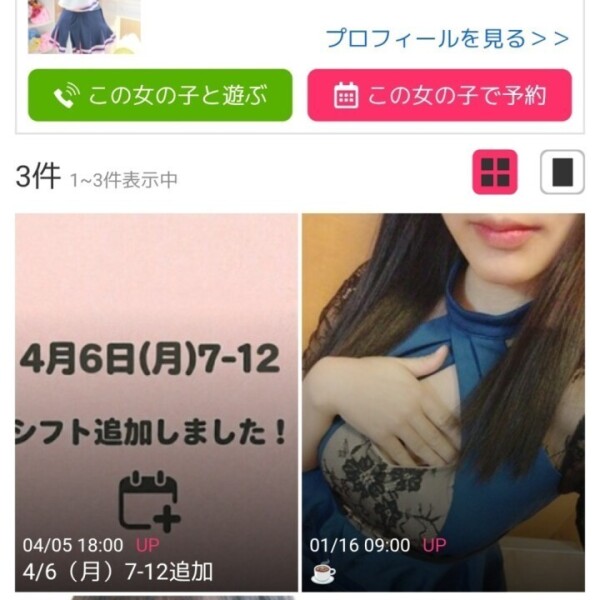Switch to grid view layout
This screenshot has width=600, height=600.
(x=495, y=172)
